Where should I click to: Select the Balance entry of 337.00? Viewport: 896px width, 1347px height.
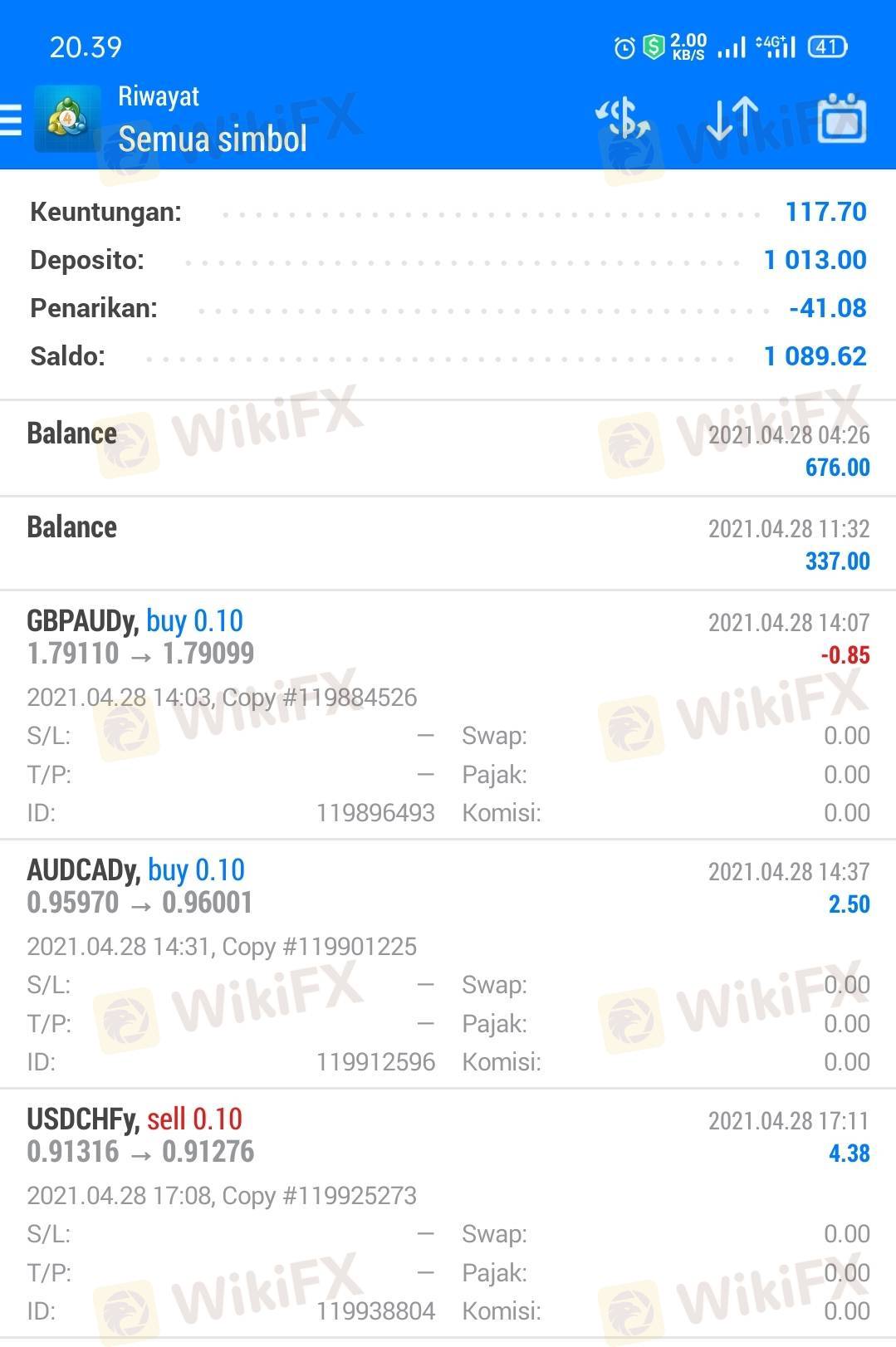point(448,543)
